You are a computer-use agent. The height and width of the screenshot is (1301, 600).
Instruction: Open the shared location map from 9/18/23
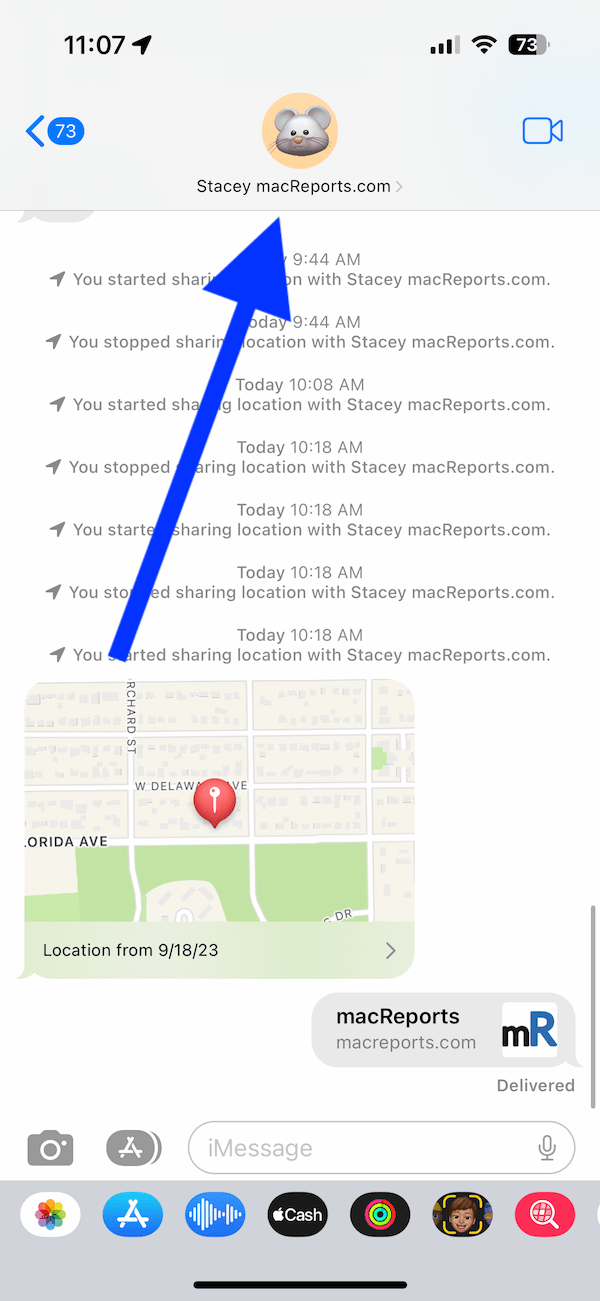click(219, 828)
